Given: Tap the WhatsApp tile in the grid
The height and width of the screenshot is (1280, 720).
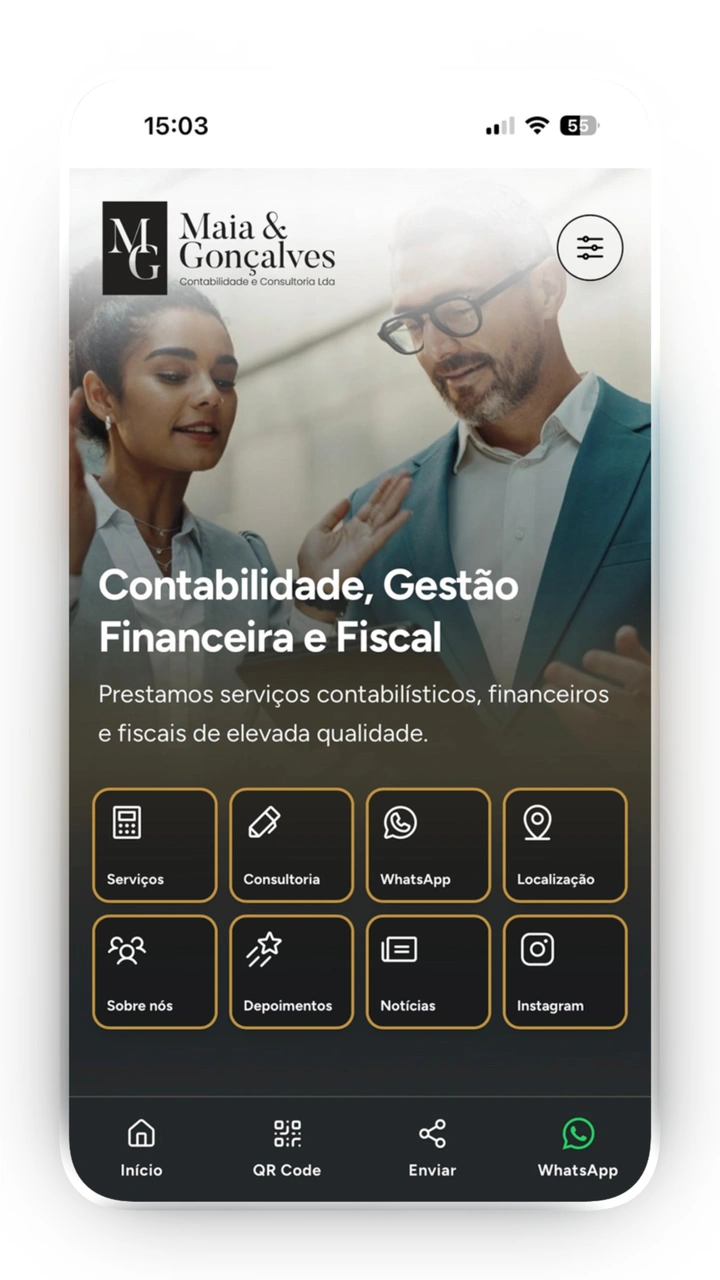Looking at the screenshot, I should [x=428, y=845].
